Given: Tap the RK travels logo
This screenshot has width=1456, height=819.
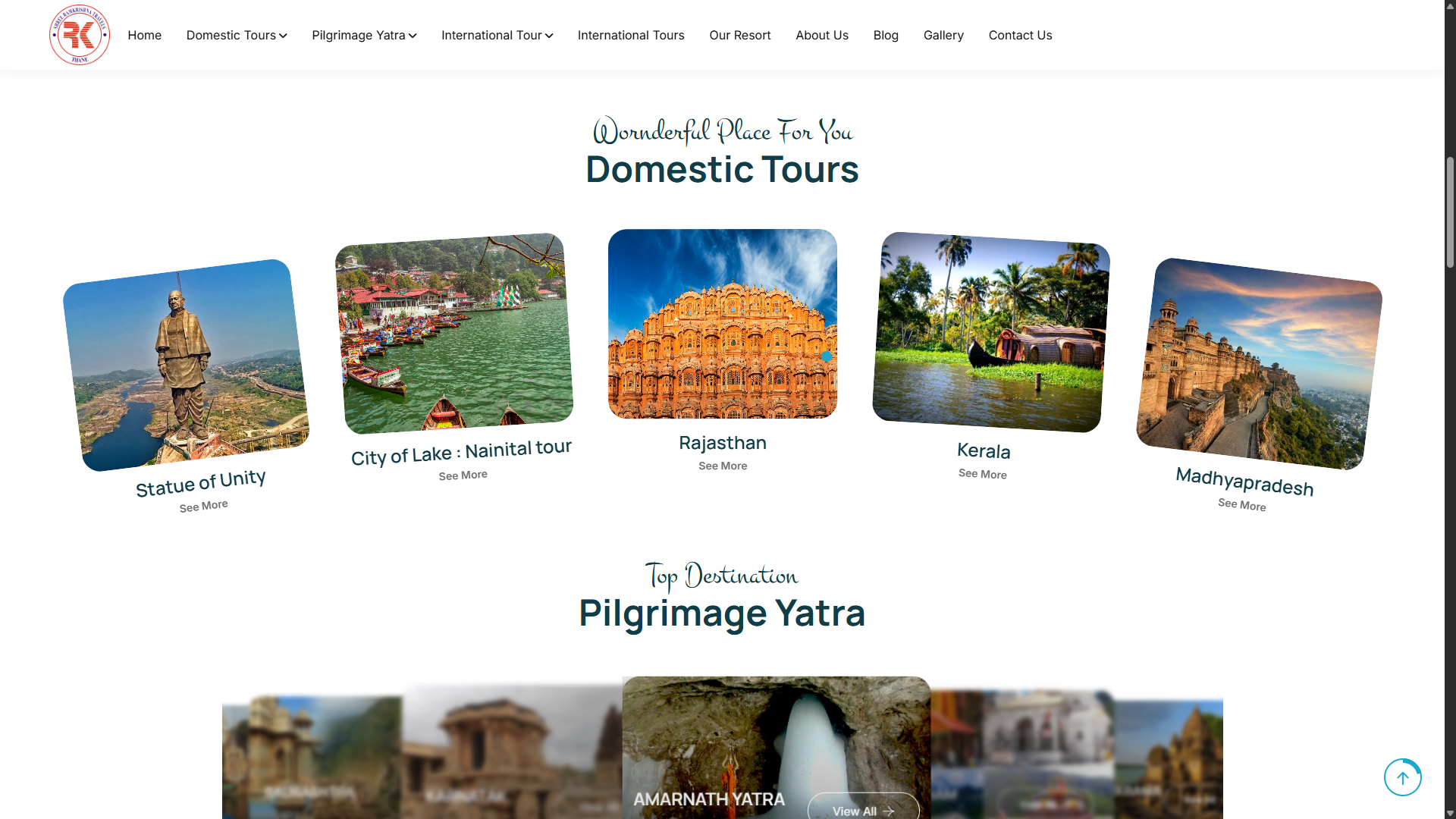Looking at the screenshot, I should [80, 35].
